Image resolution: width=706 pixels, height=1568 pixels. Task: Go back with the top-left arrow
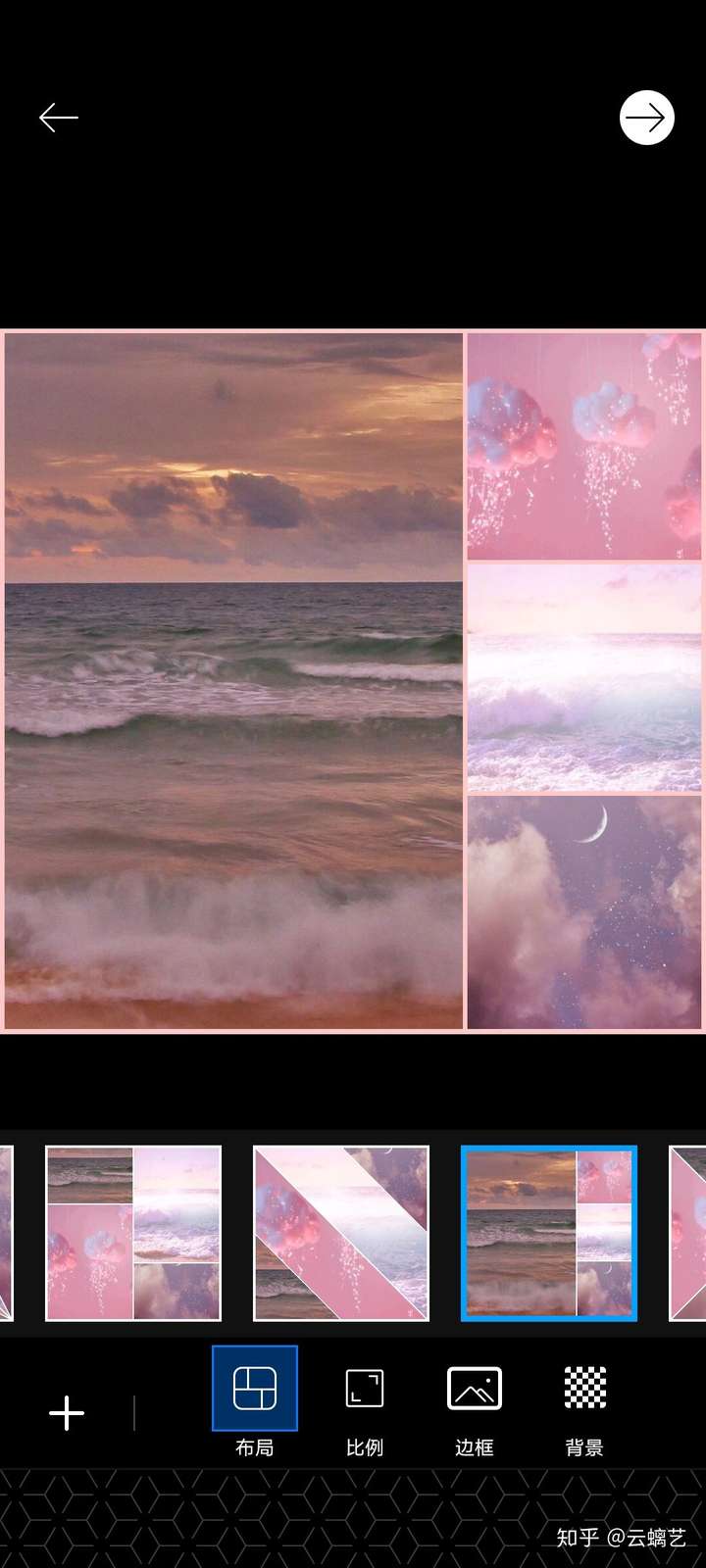58,119
